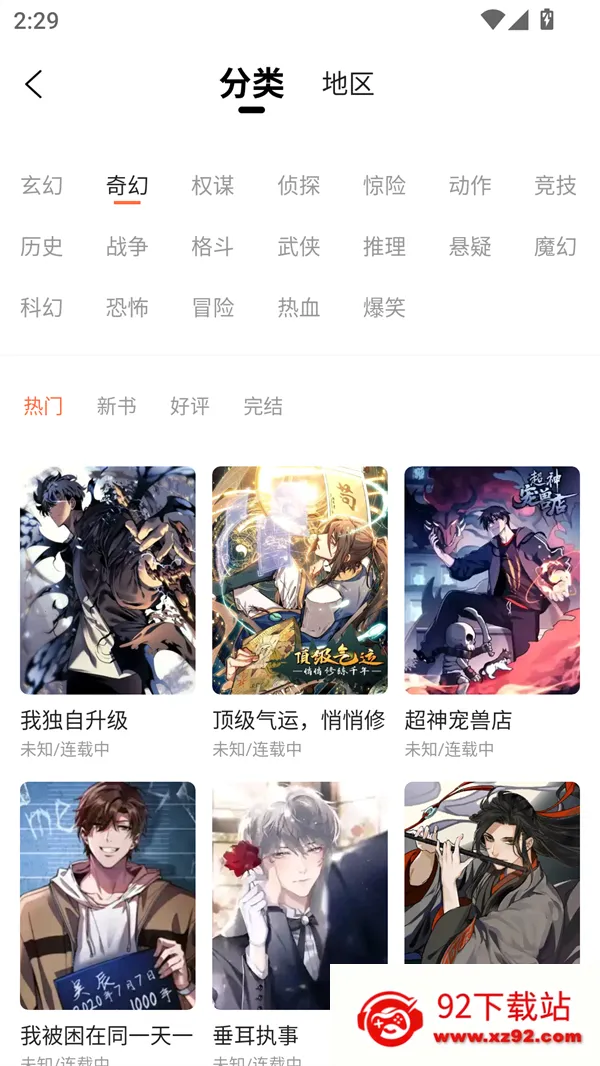Switch to the 地区 tab
The image size is (600, 1066).
coord(348,84)
